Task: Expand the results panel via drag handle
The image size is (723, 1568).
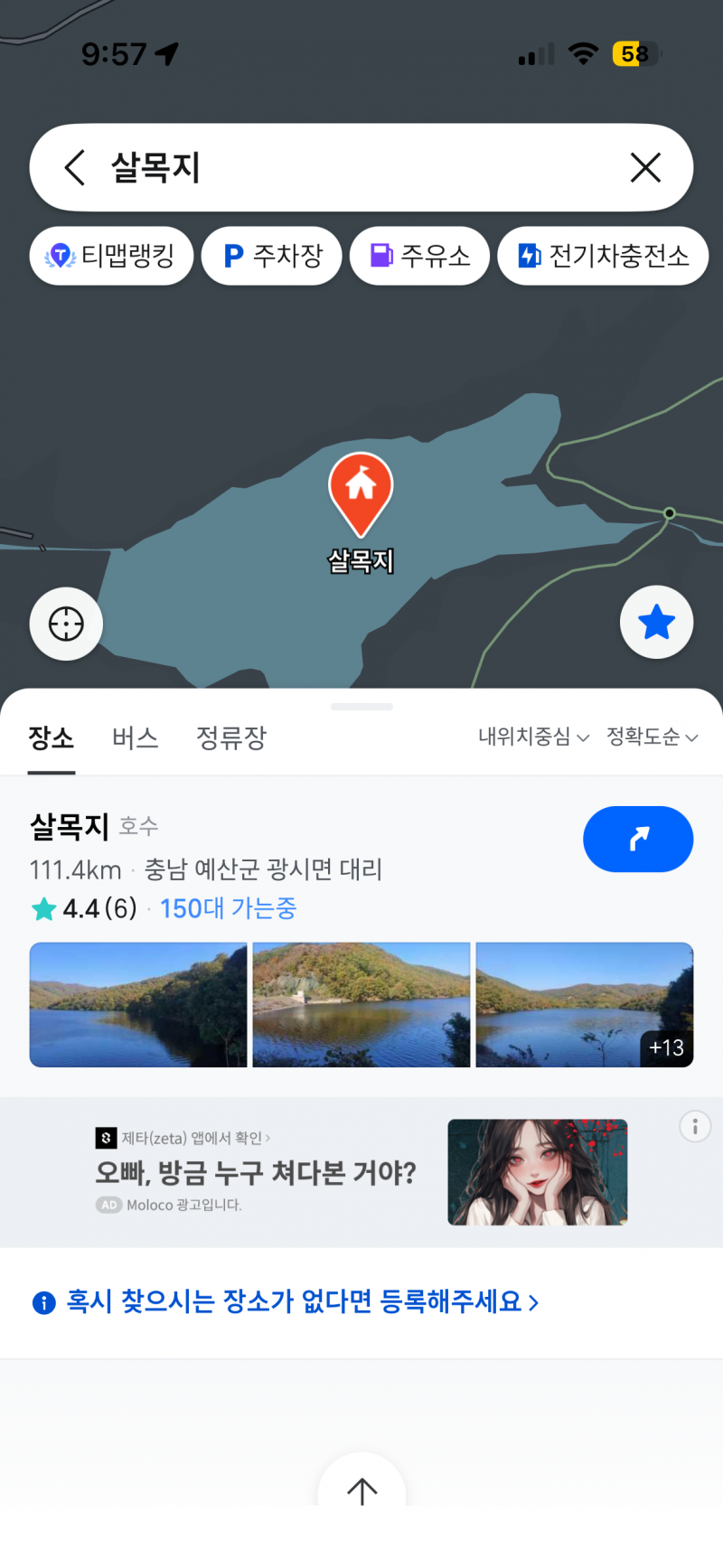Action: pyautogui.click(x=361, y=707)
